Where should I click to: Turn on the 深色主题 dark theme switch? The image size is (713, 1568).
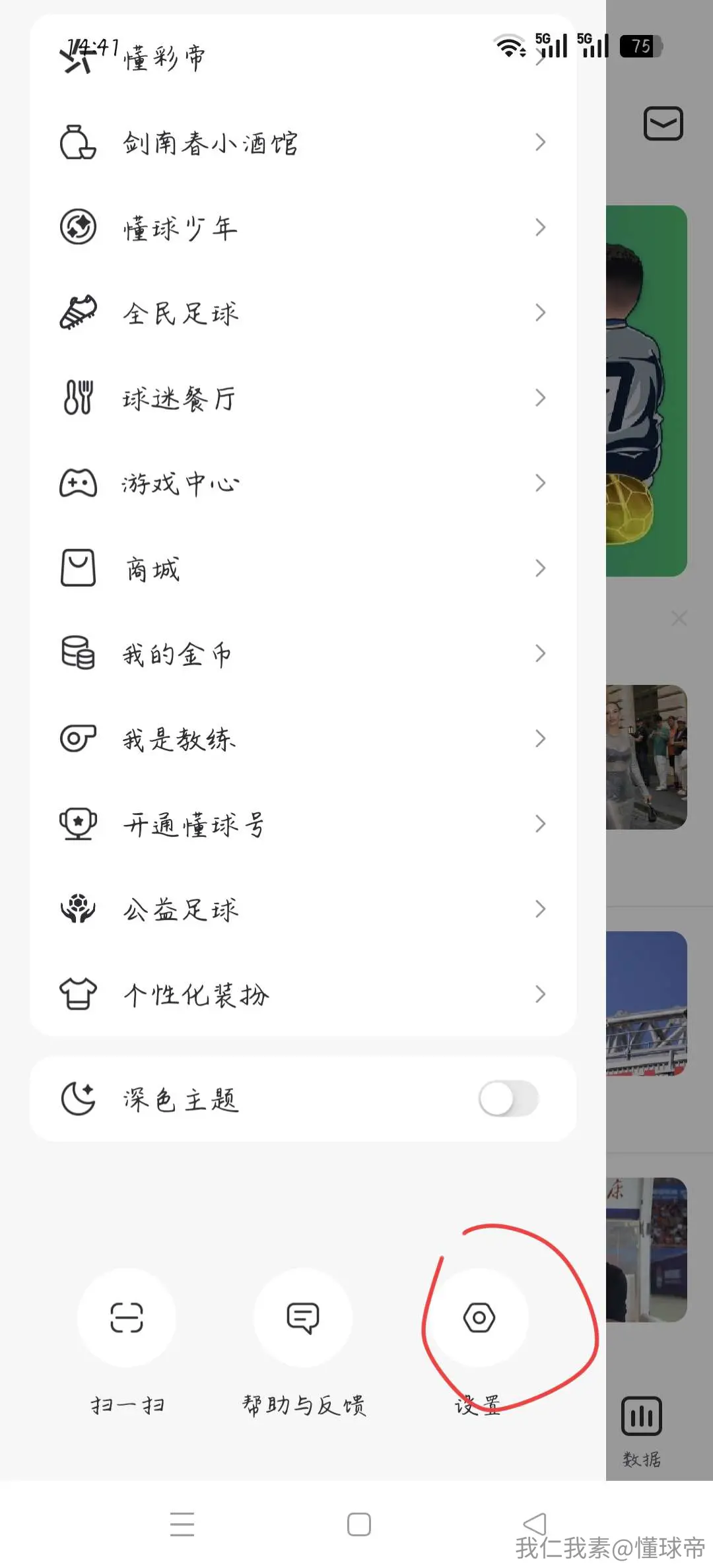(508, 1099)
